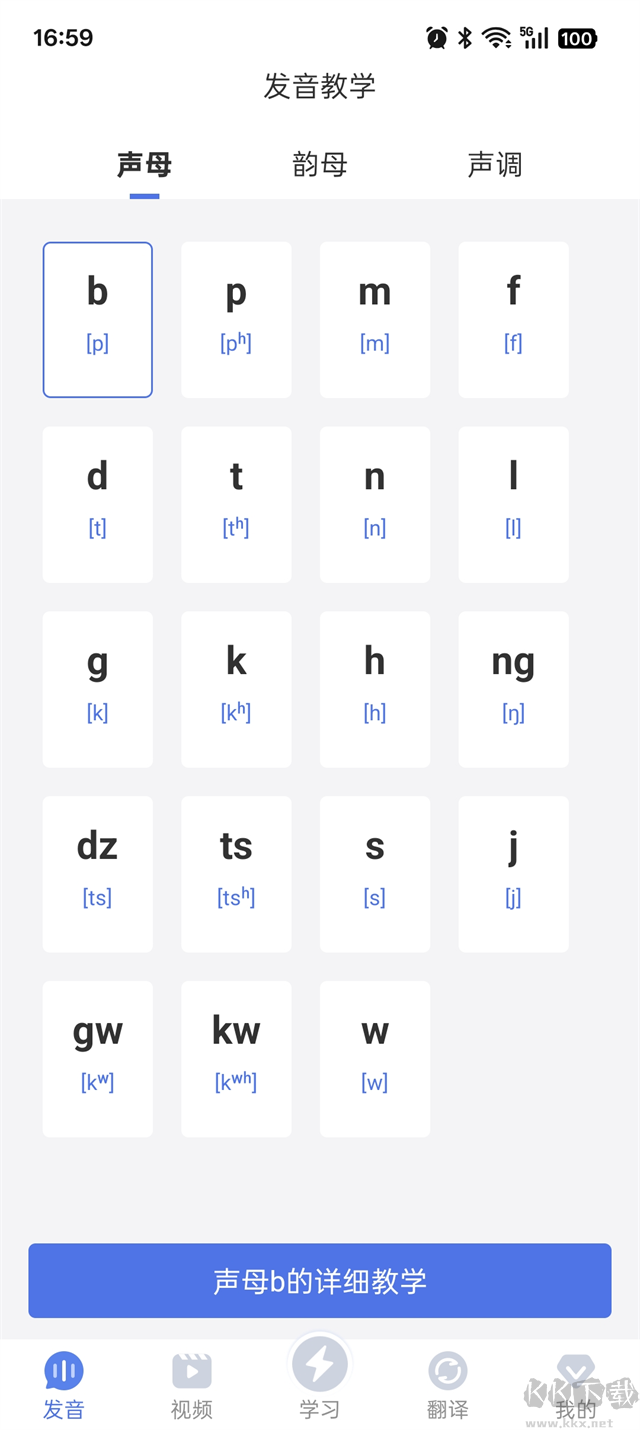Open 声母b的详细教学 lesson

pyautogui.click(x=320, y=1280)
